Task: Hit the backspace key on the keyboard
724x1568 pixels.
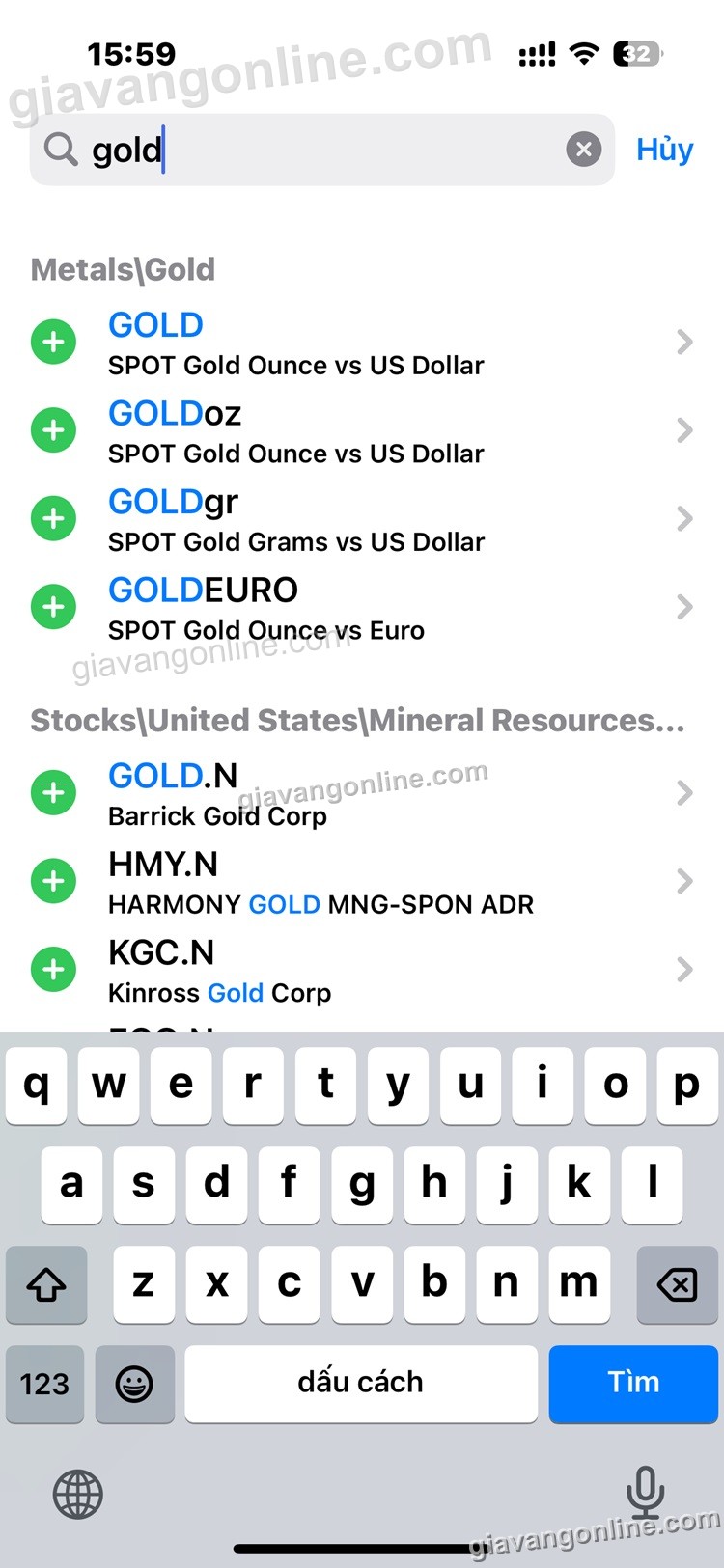Action: 677,1284
